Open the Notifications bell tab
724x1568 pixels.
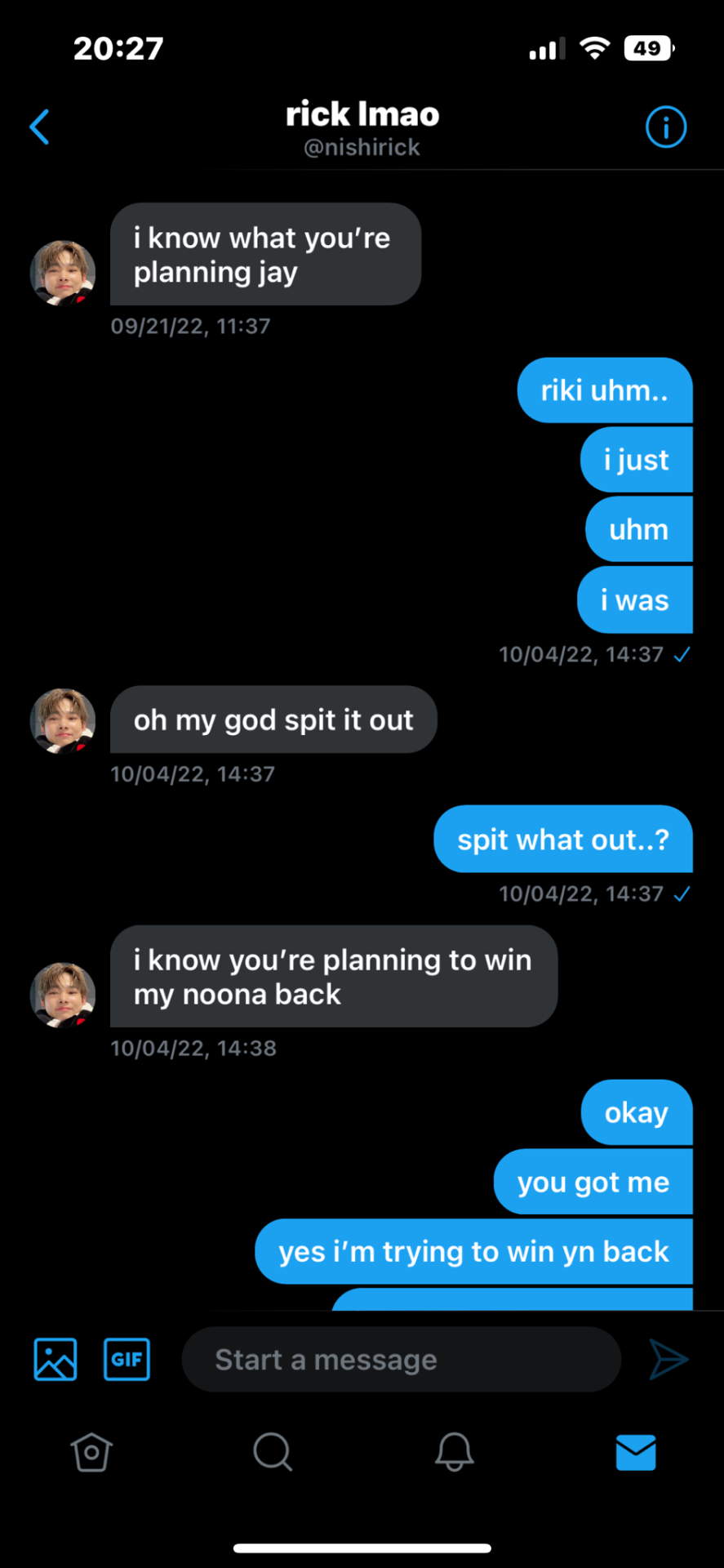(x=454, y=1452)
